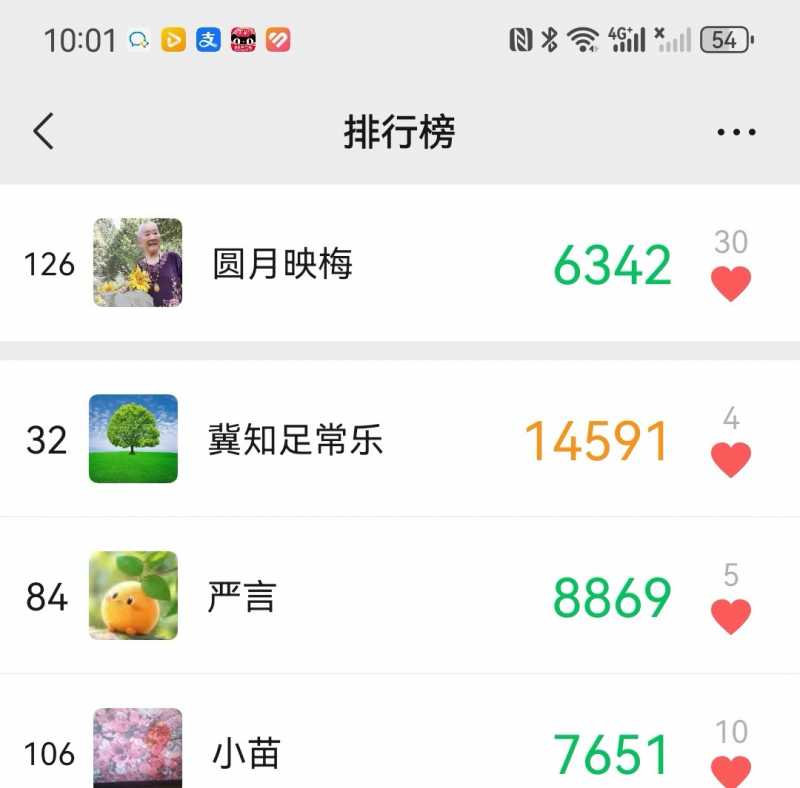This screenshot has width=800, height=788.
Task: Like 小苗's step count
Action: point(731,770)
